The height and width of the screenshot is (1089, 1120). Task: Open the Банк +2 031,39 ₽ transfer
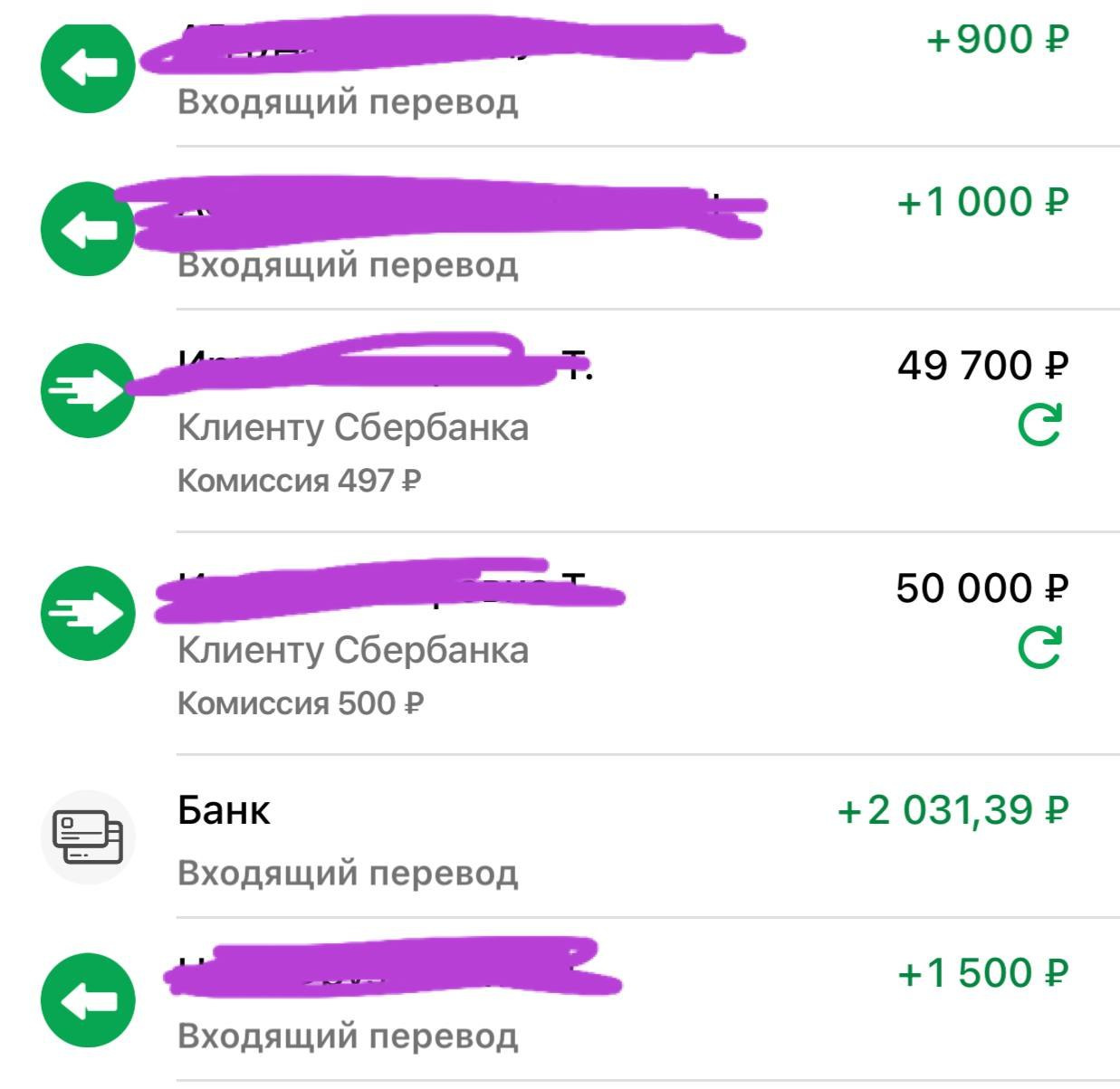579,837
